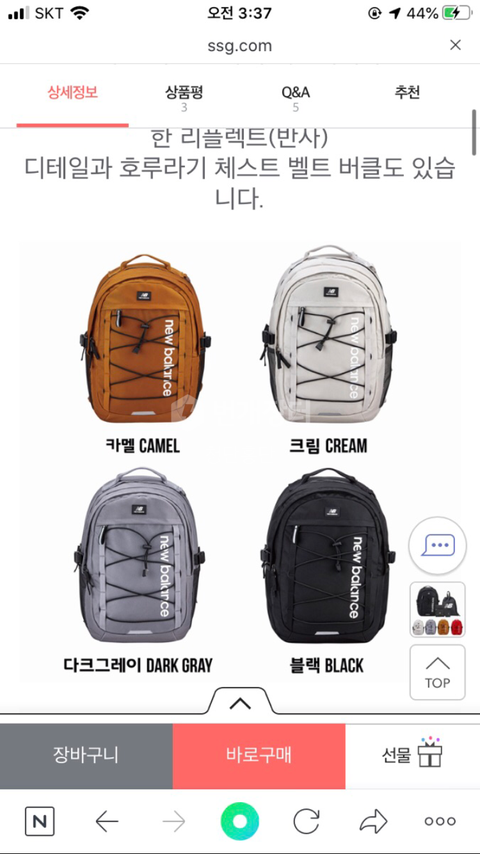The width and height of the screenshot is (480, 854).
Task: Share this page
Action: (373, 821)
